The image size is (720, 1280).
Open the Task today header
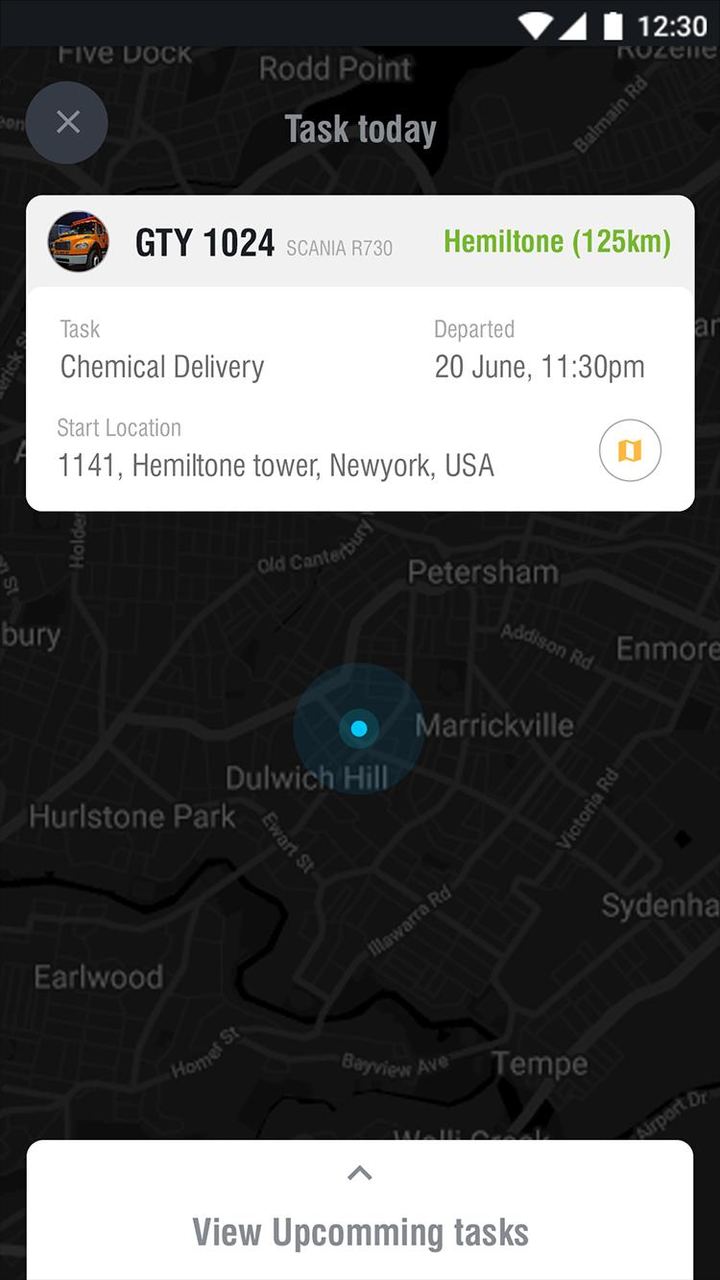pyautogui.click(x=360, y=128)
